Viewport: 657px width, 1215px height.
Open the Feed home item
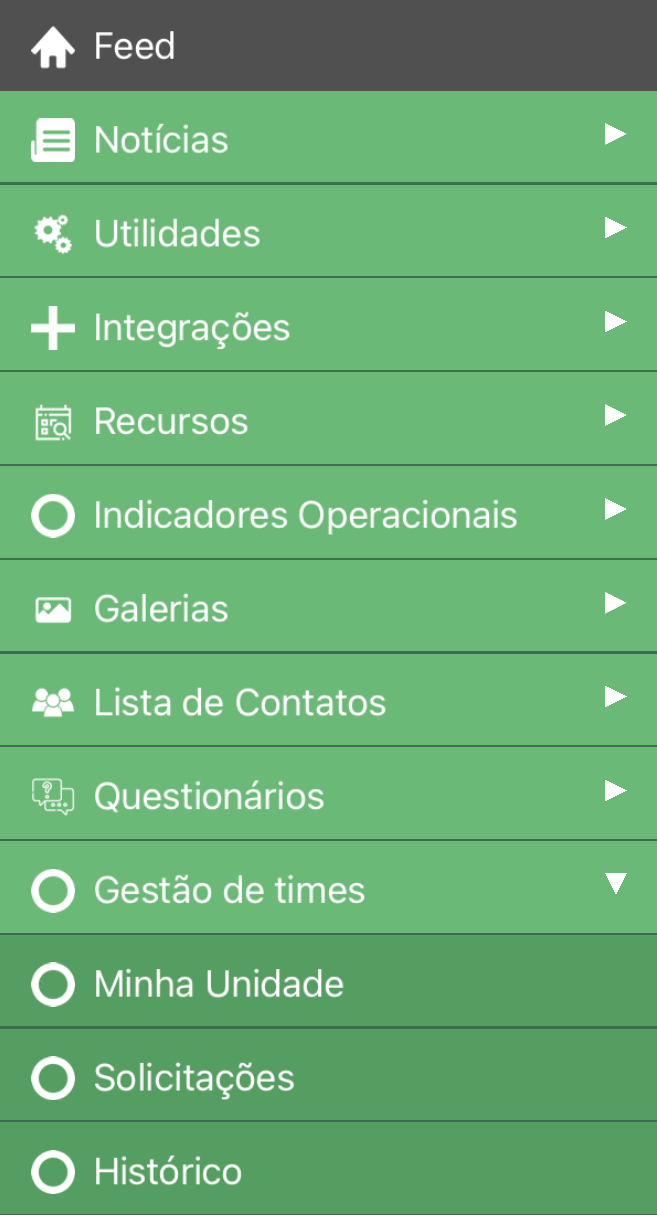134,46
